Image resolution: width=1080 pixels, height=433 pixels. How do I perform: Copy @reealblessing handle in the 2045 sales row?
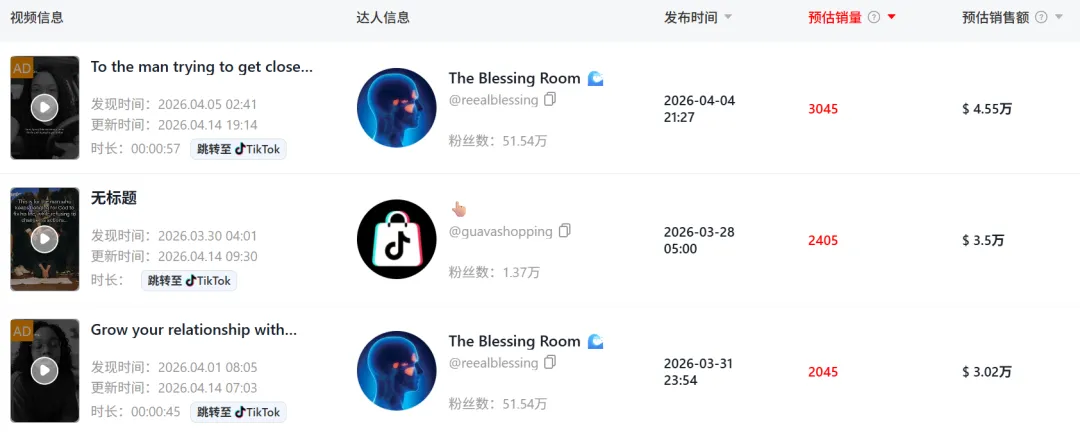click(550, 363)
